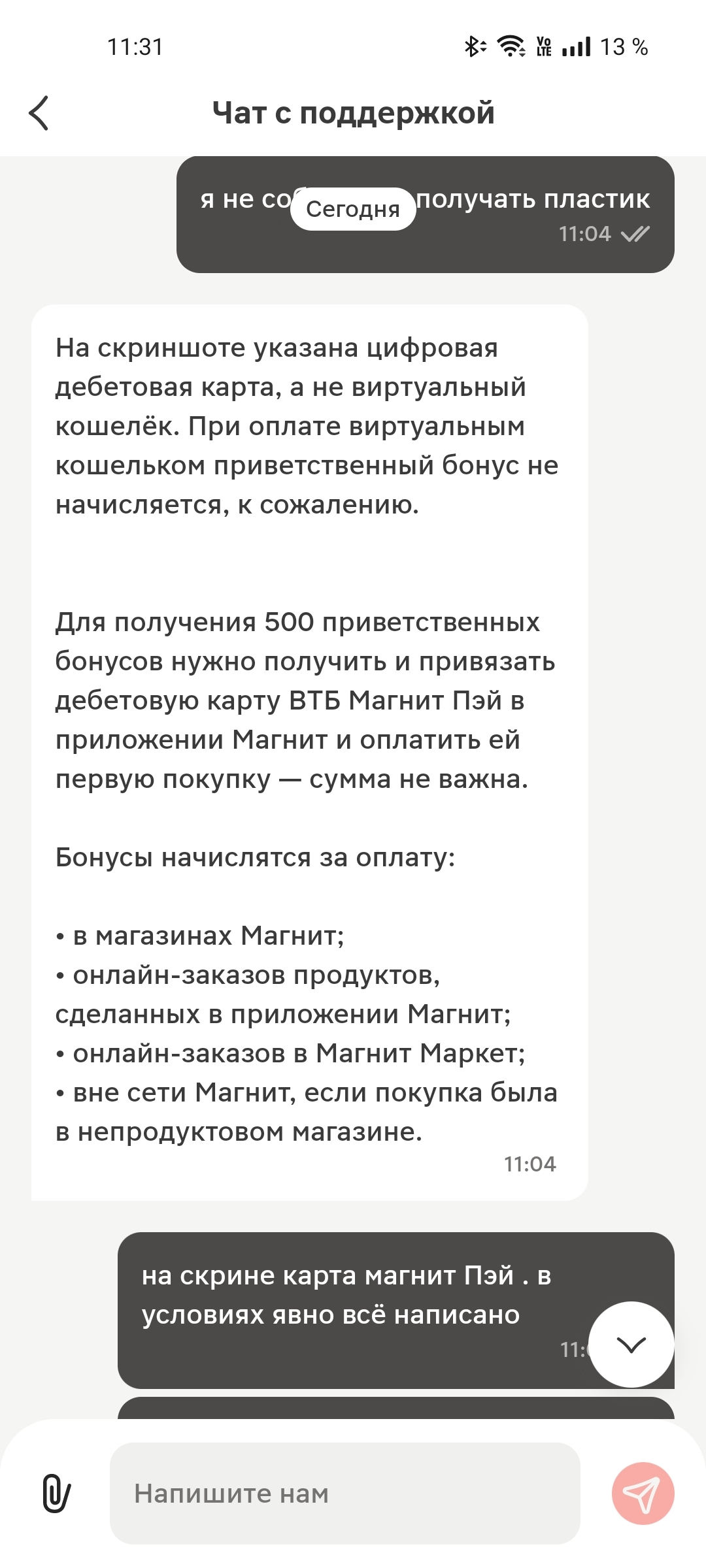Send the message with the paper plane

(x=643, y=1494)
